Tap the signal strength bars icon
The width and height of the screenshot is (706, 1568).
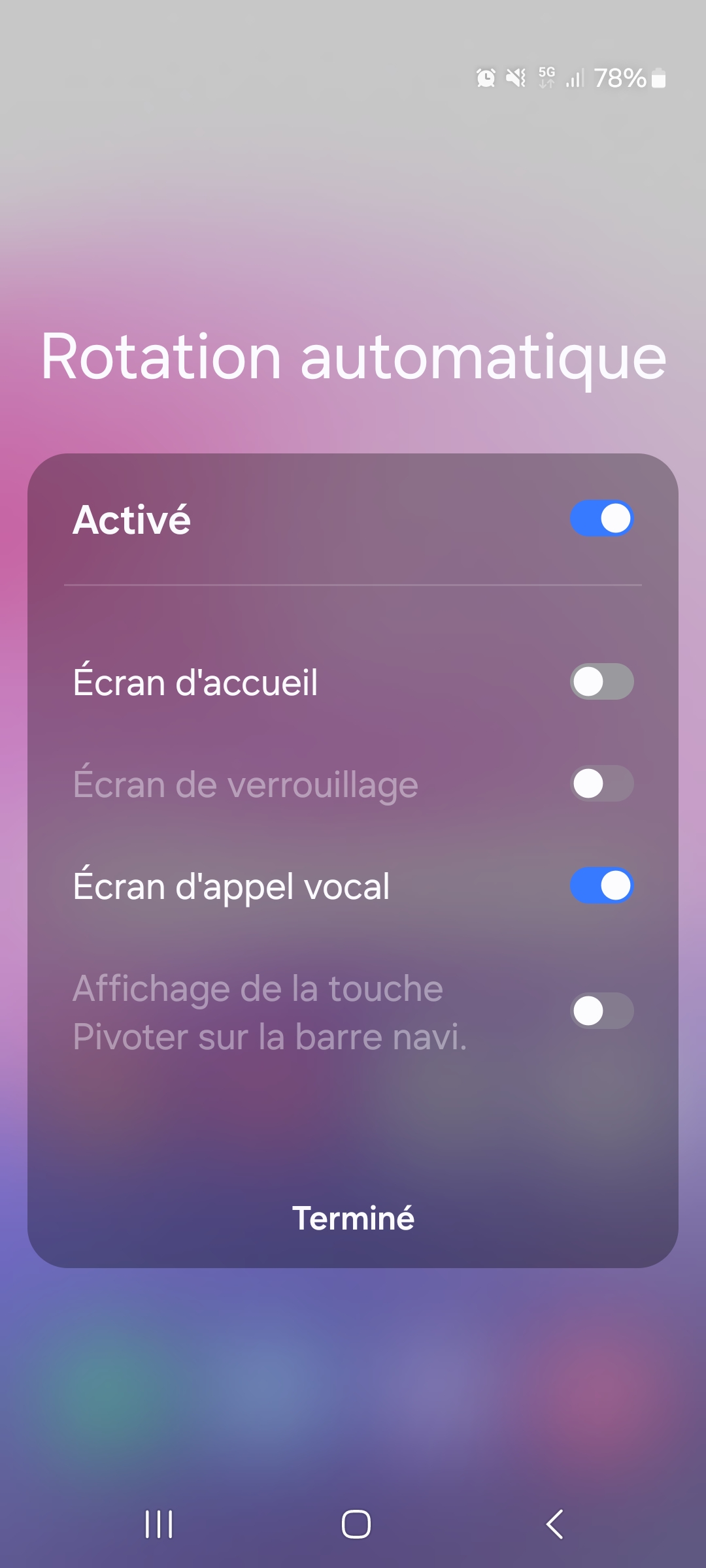[x=574, y=78]
